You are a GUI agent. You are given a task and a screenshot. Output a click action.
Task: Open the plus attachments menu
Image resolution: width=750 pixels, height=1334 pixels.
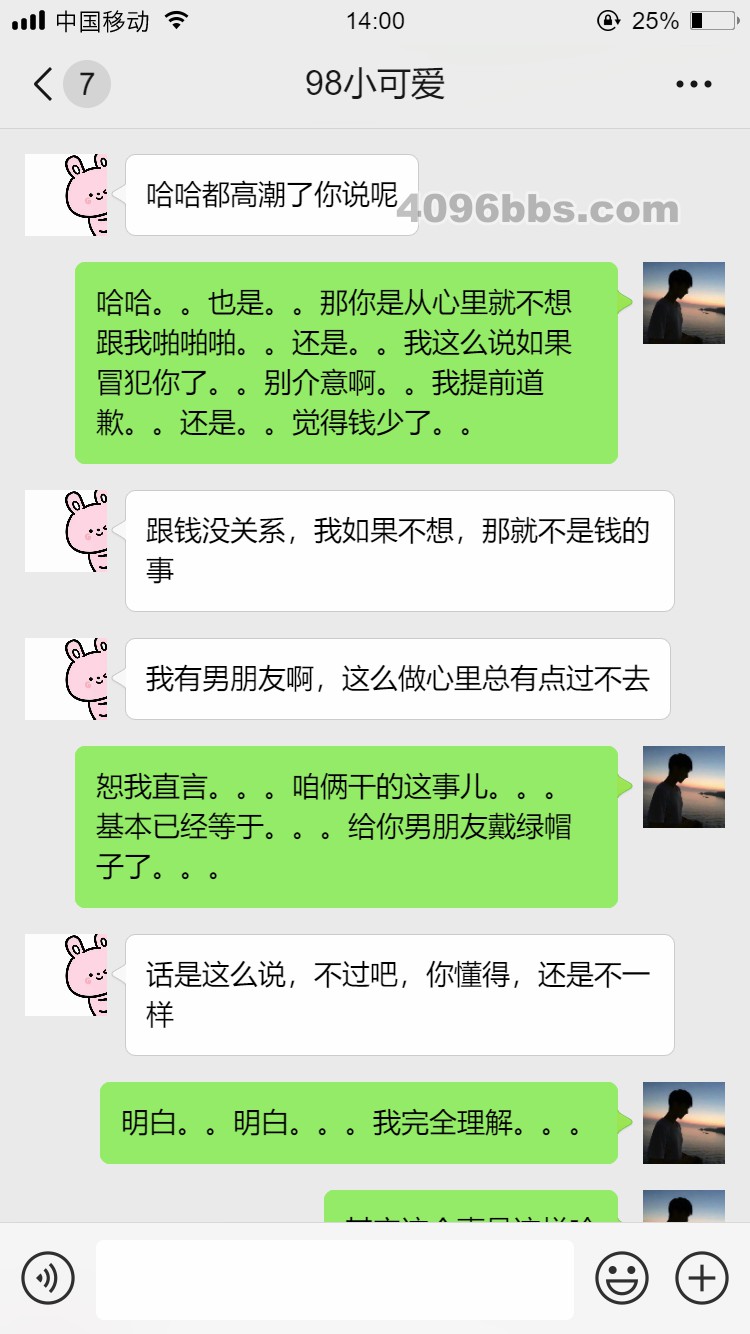pyautogui.click(x=701, y=1278)
